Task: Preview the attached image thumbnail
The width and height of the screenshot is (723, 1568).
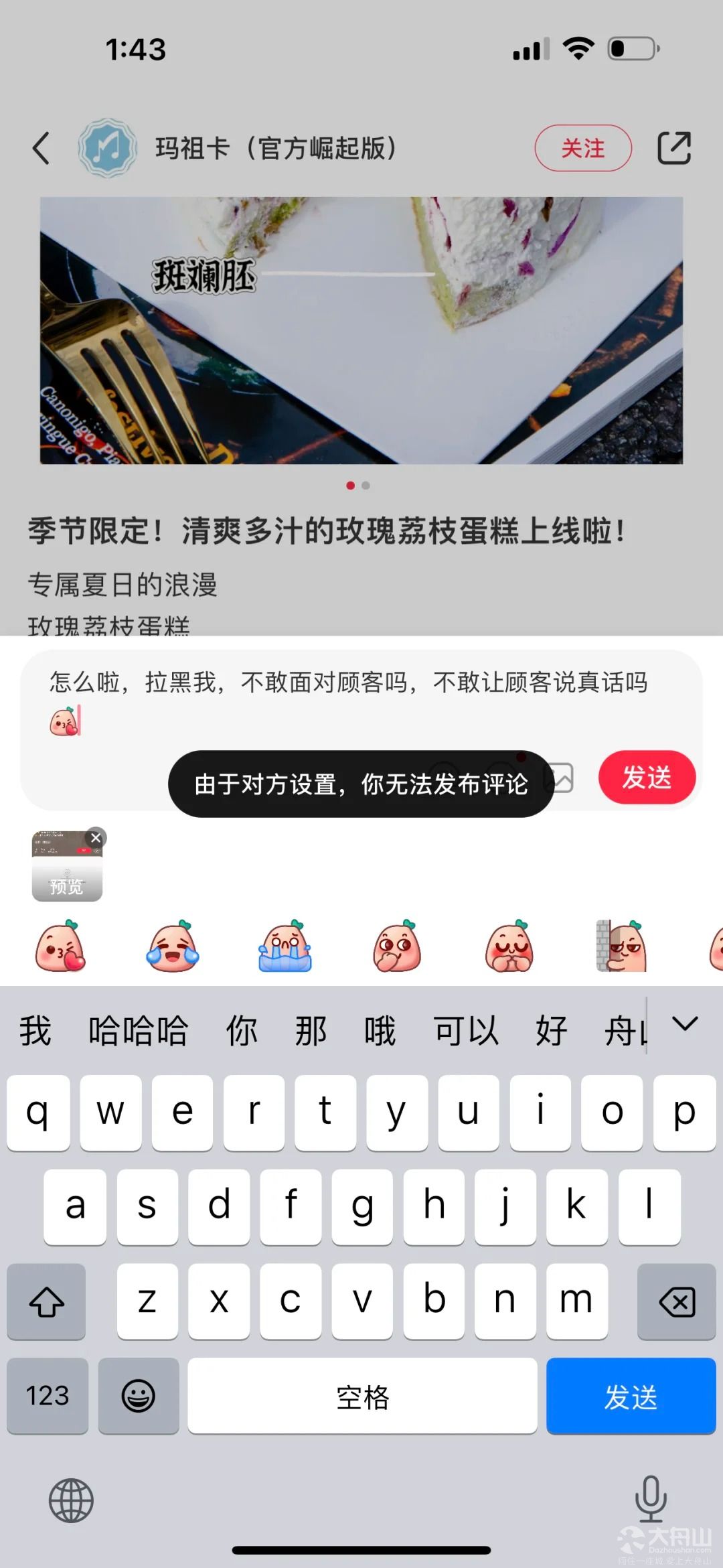Action: click(x=67, y=867)
